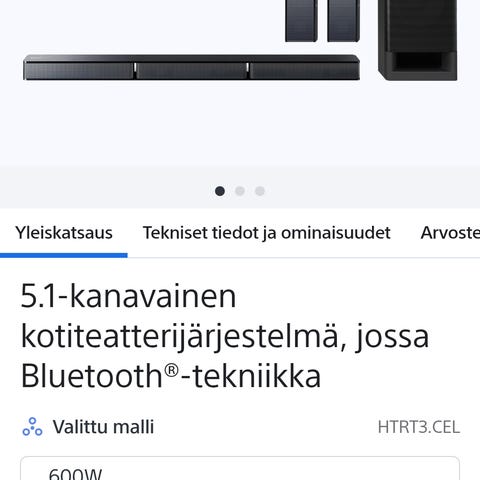Jump to the third product image dot
The width and height of the screenshot is (480, 480).
pos(260,191)
